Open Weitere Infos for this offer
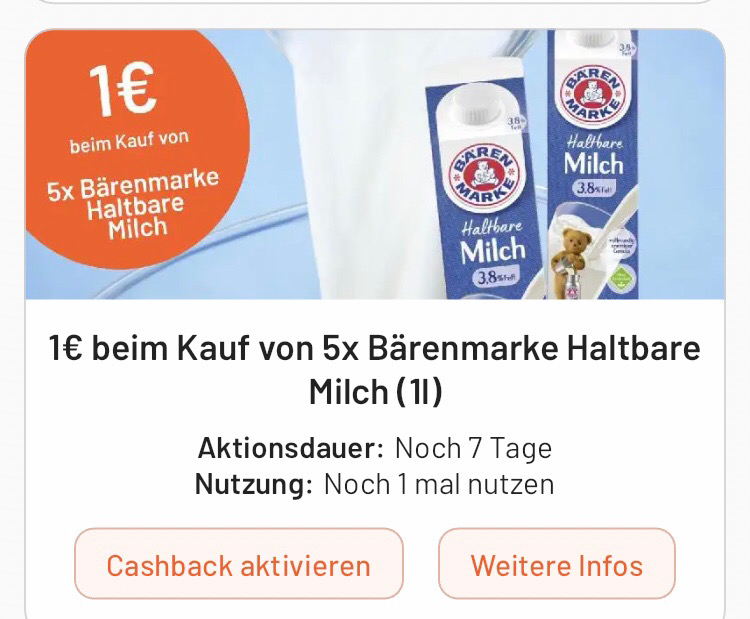Screen dimensions: 750x619 [556, 565]
